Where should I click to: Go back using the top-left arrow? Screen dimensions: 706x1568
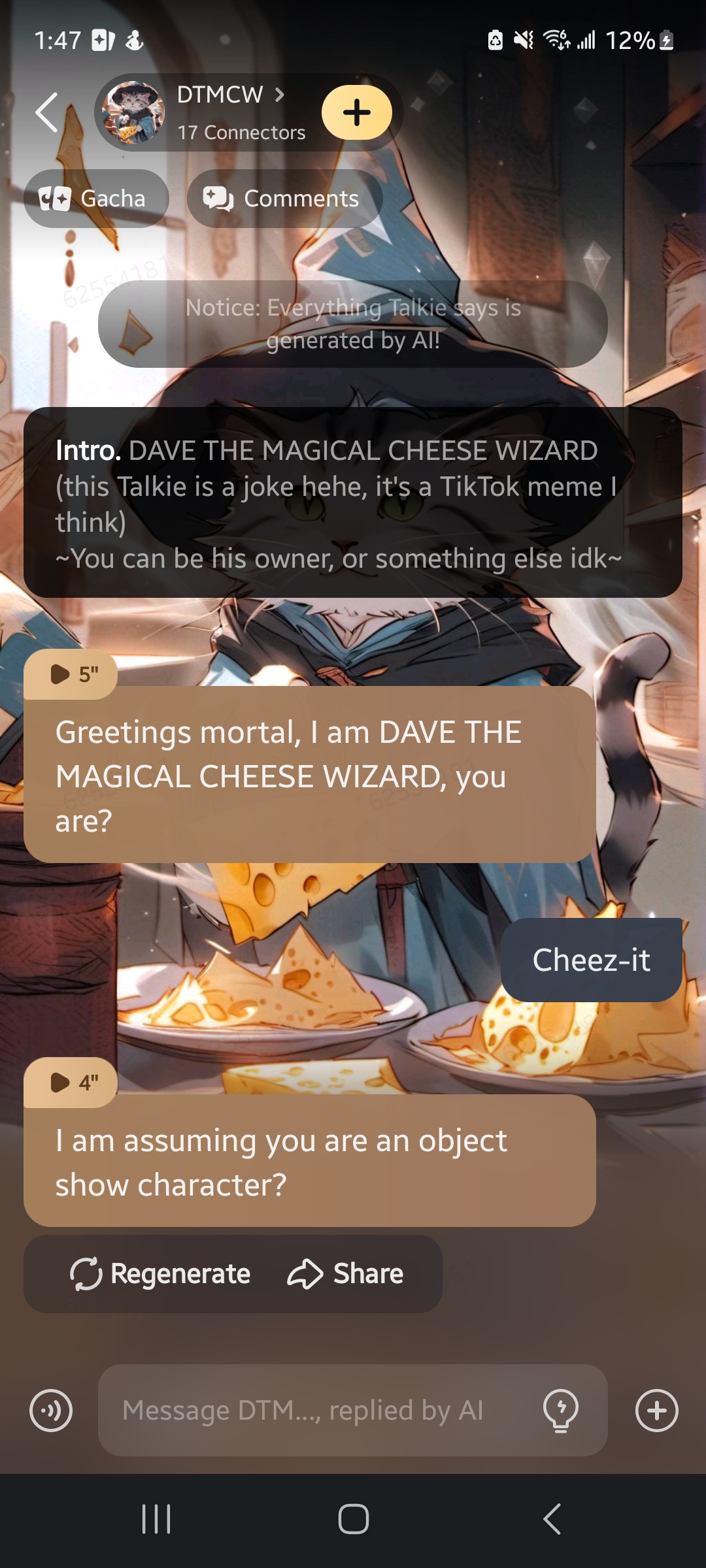point(47,112)
